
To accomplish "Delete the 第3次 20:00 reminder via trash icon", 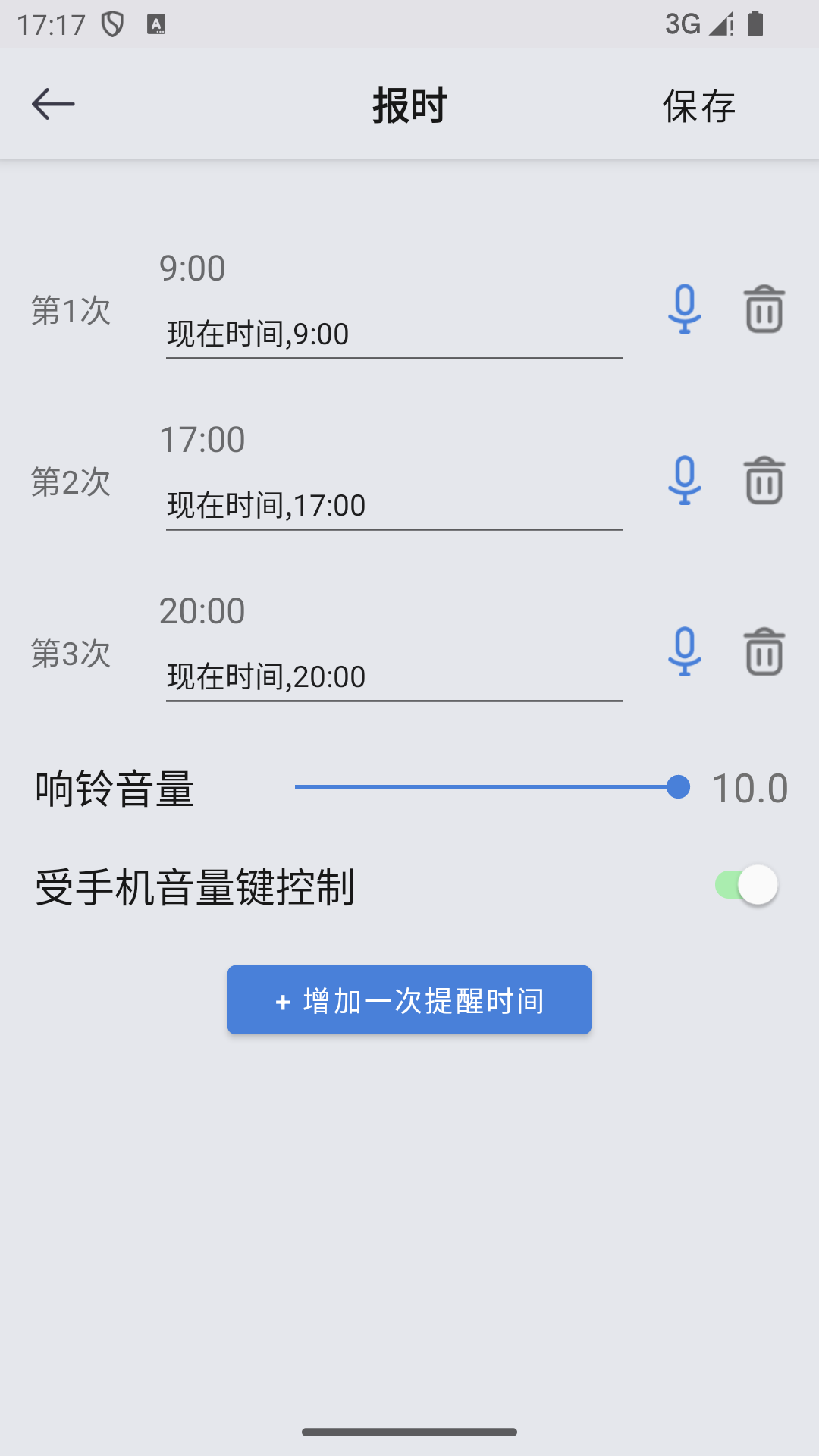I will [x=763, y=652].
